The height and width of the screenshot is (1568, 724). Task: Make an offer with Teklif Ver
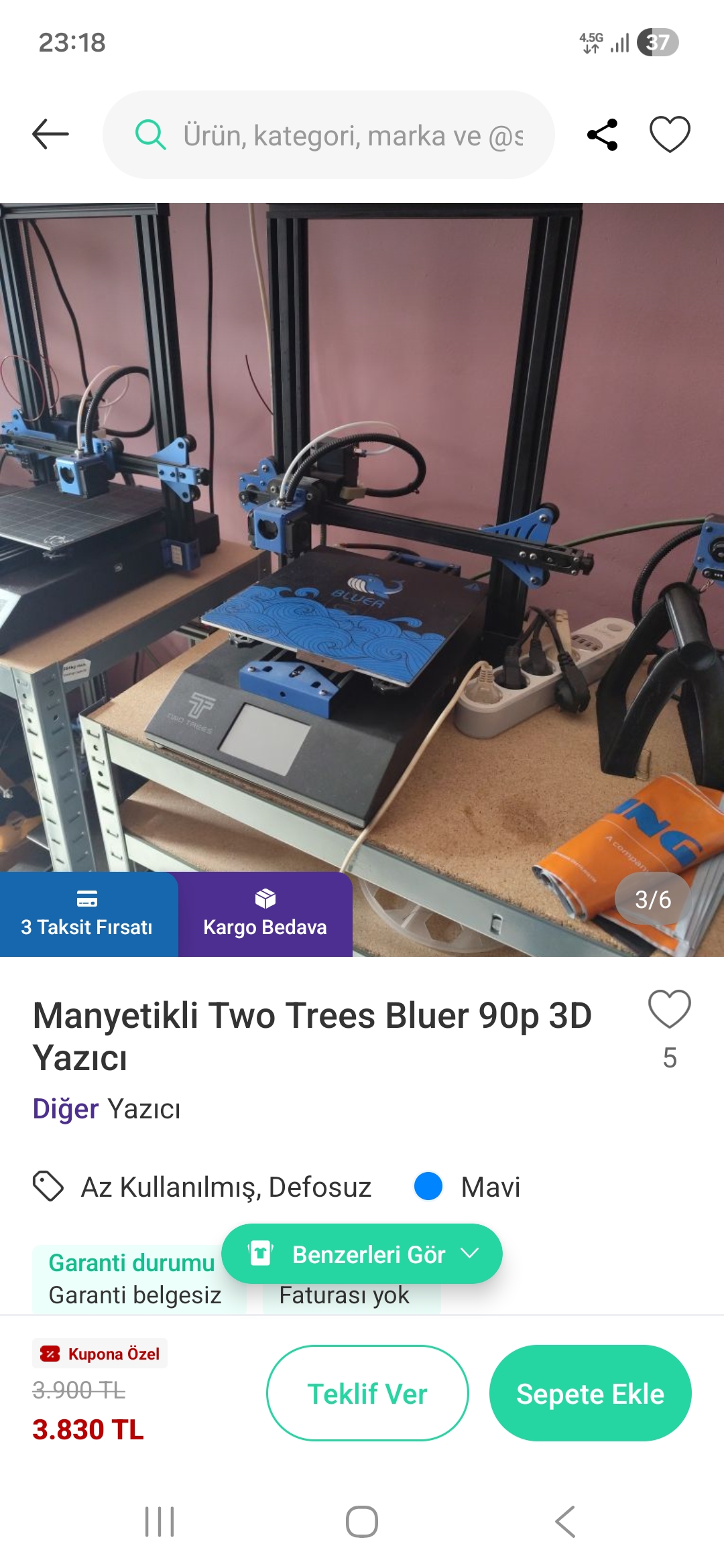367,1394
